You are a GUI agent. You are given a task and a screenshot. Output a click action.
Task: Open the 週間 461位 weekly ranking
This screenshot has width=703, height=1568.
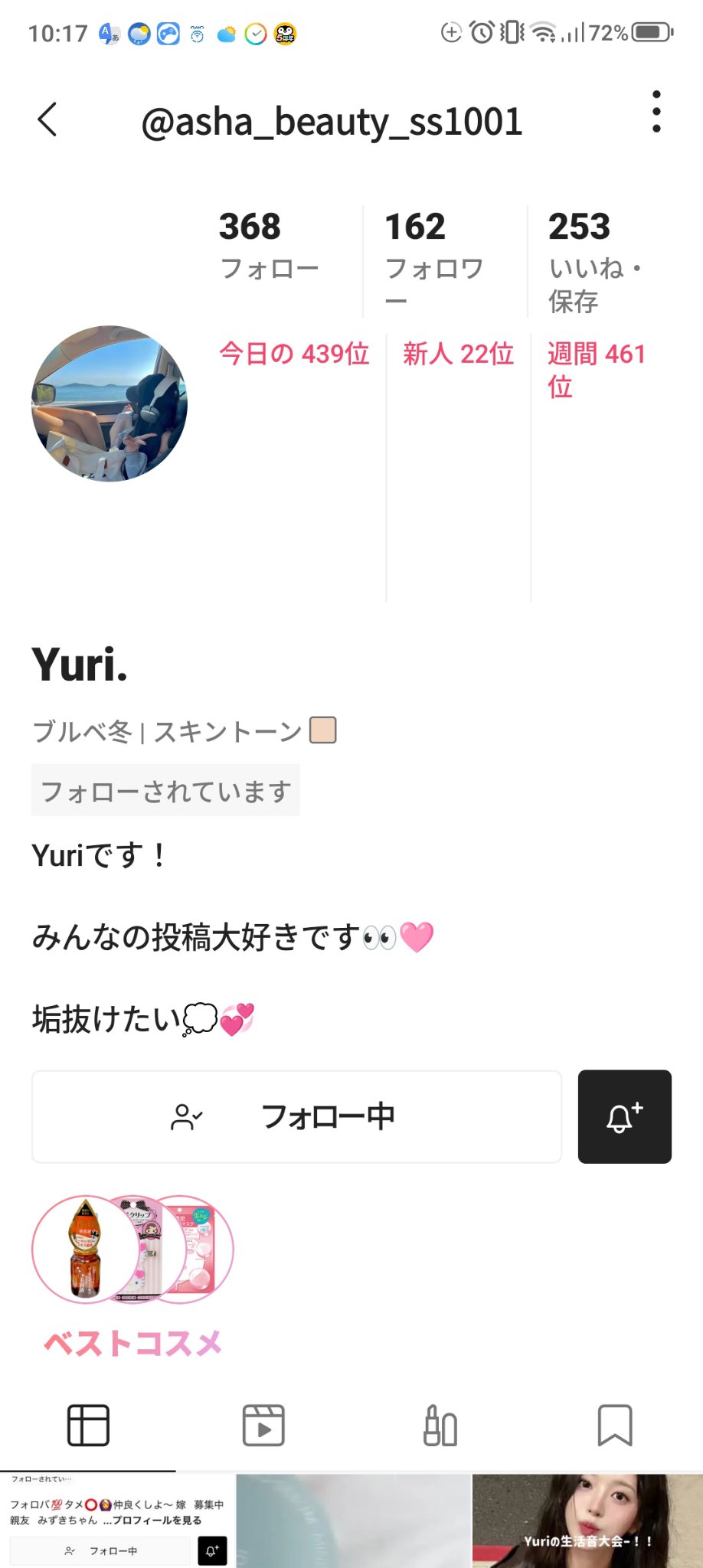click(597, 370)
